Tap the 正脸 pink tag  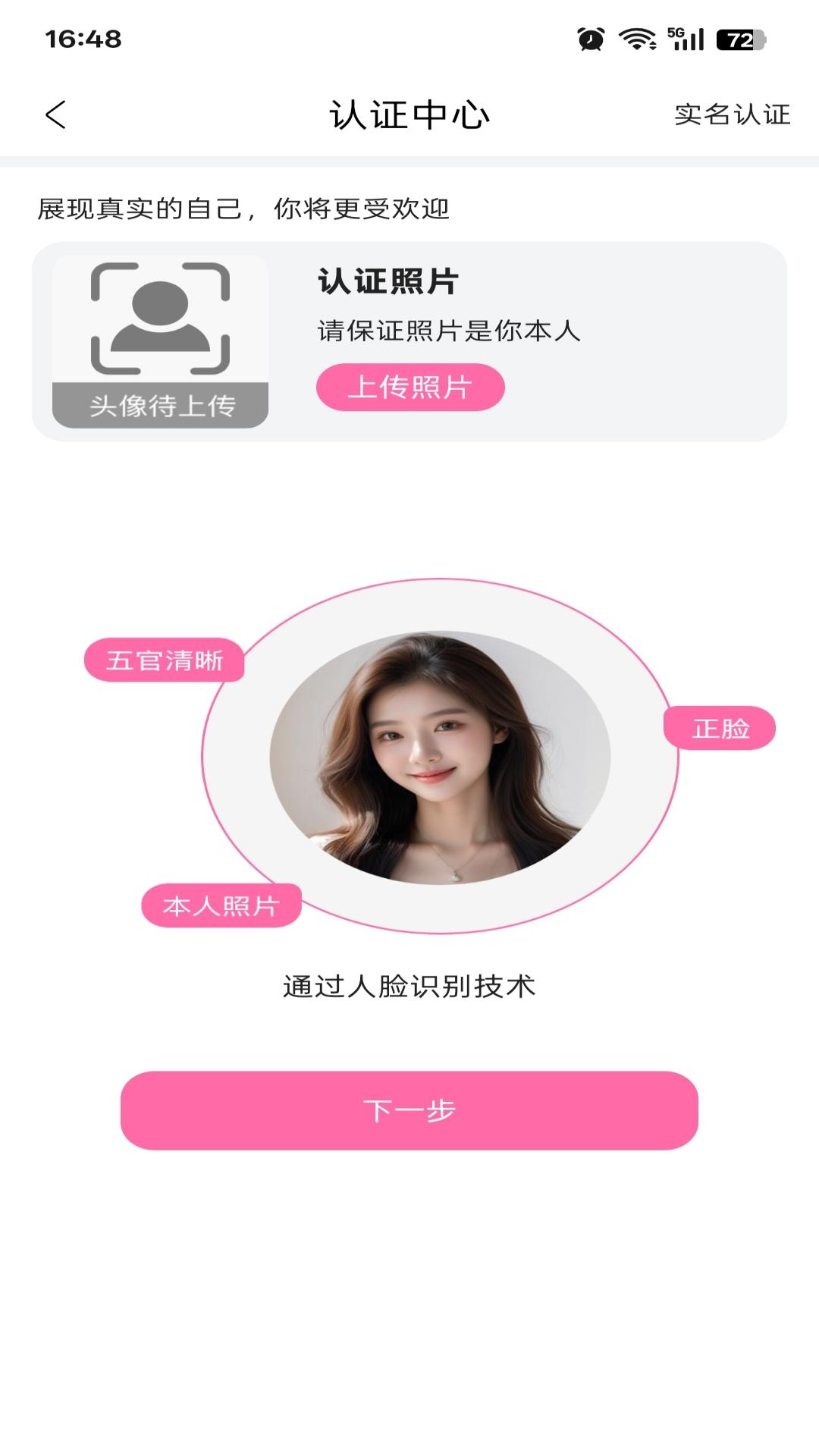(720, 730)
